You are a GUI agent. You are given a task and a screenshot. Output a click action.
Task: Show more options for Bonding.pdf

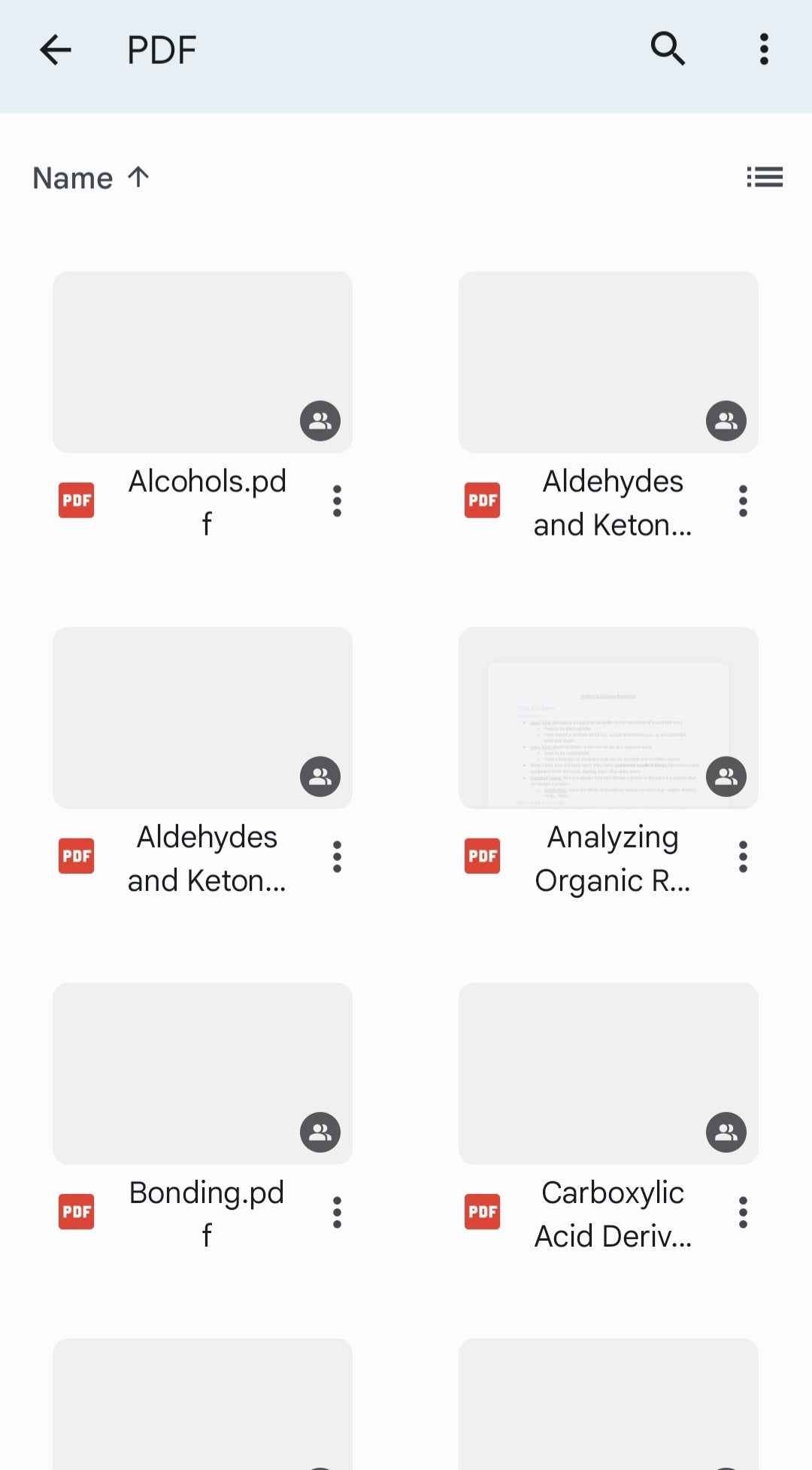(x=337, y=1213)
